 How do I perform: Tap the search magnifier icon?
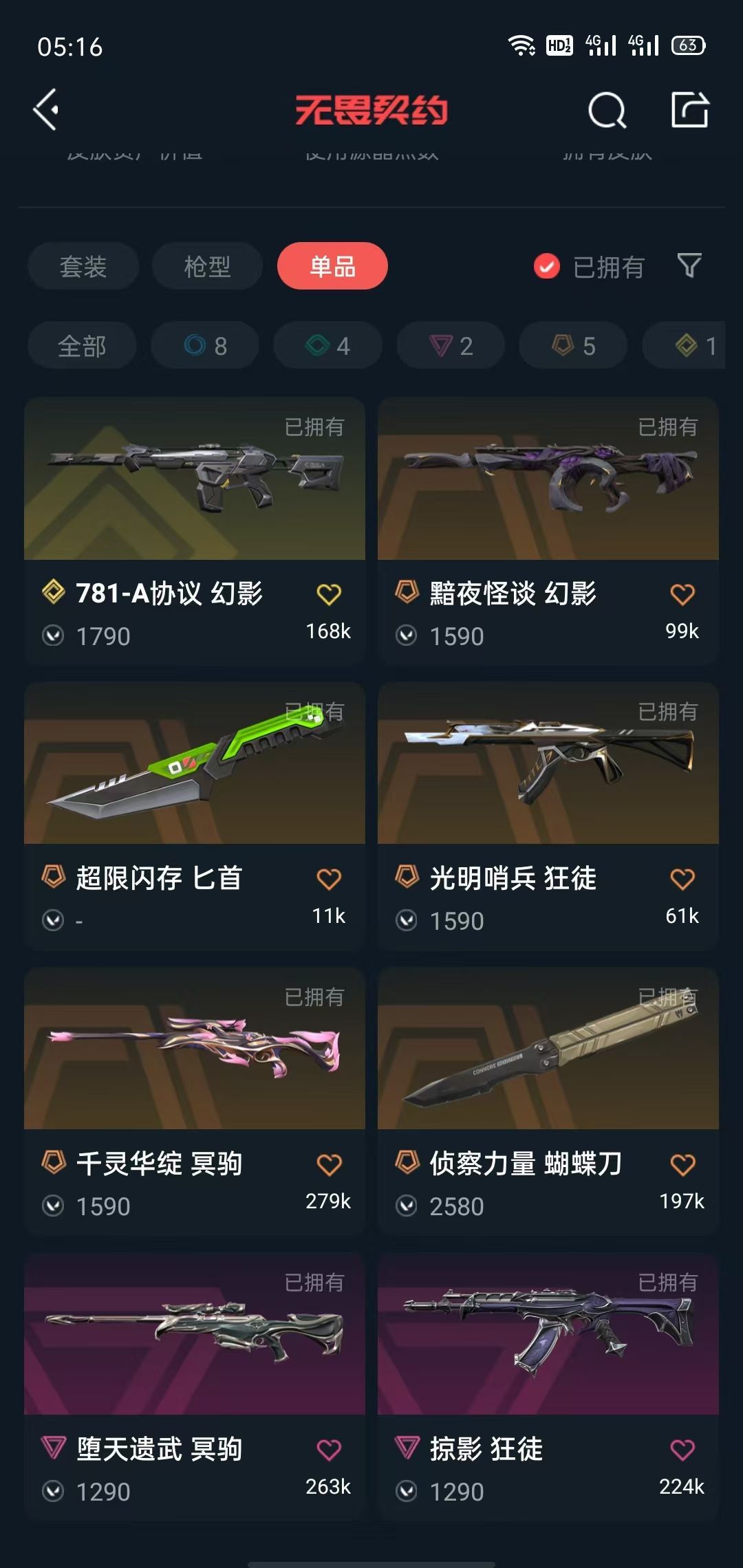(x=604, y=110)
